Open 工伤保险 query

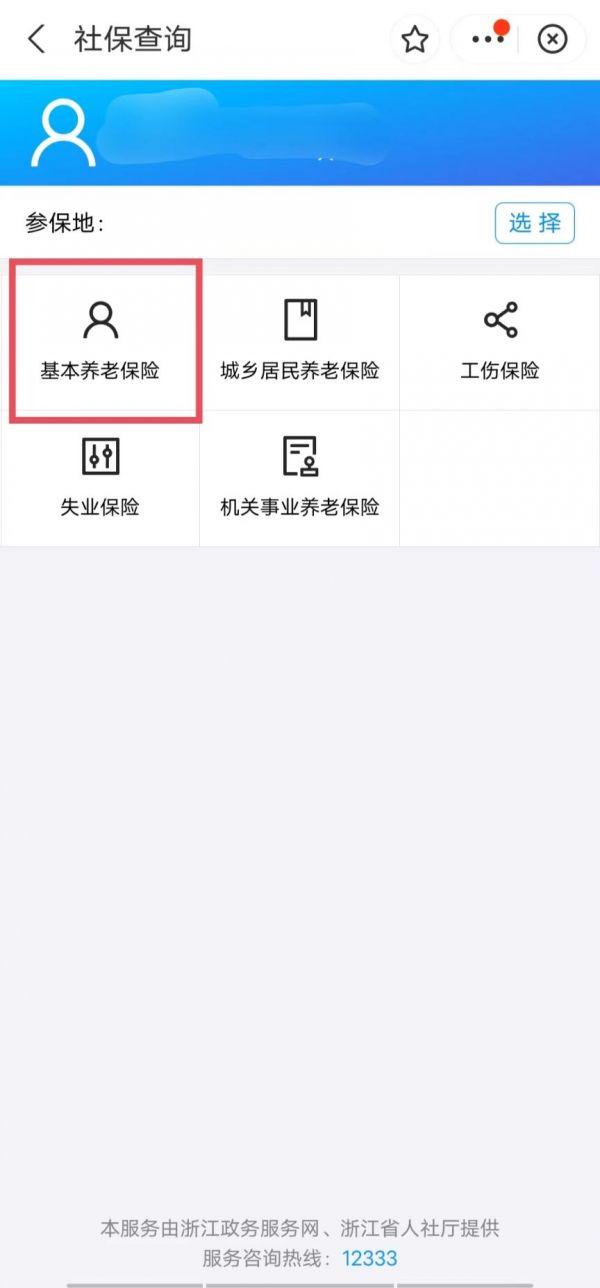500,342
